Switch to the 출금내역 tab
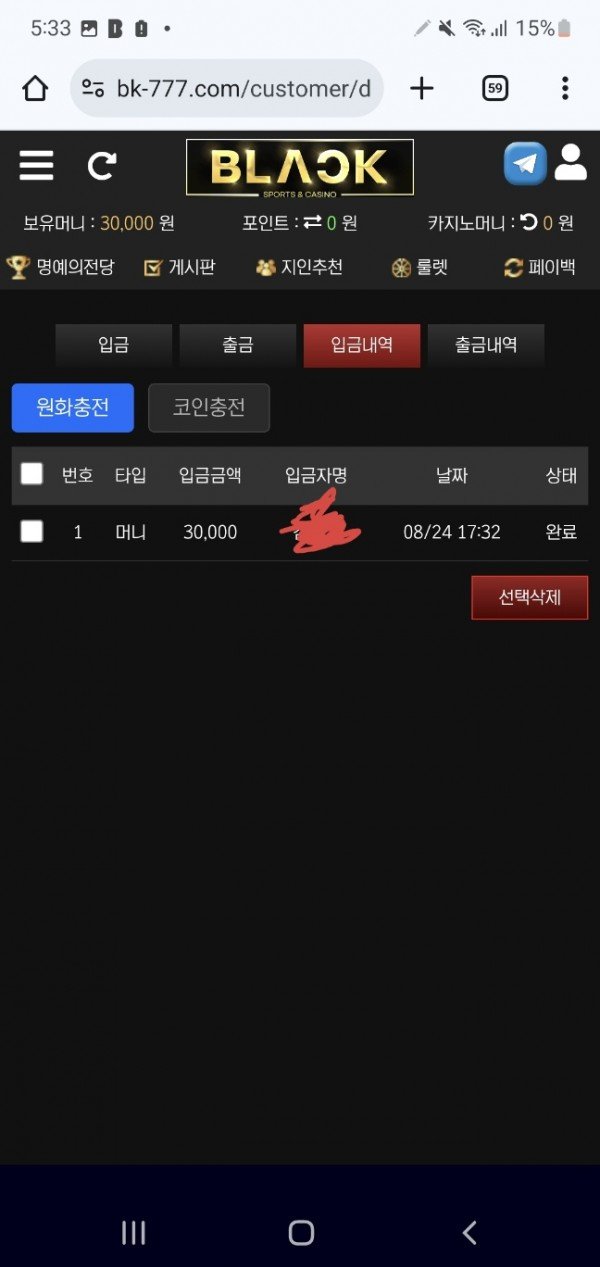This screenshot has height=1267, width=600. (486, 345)
